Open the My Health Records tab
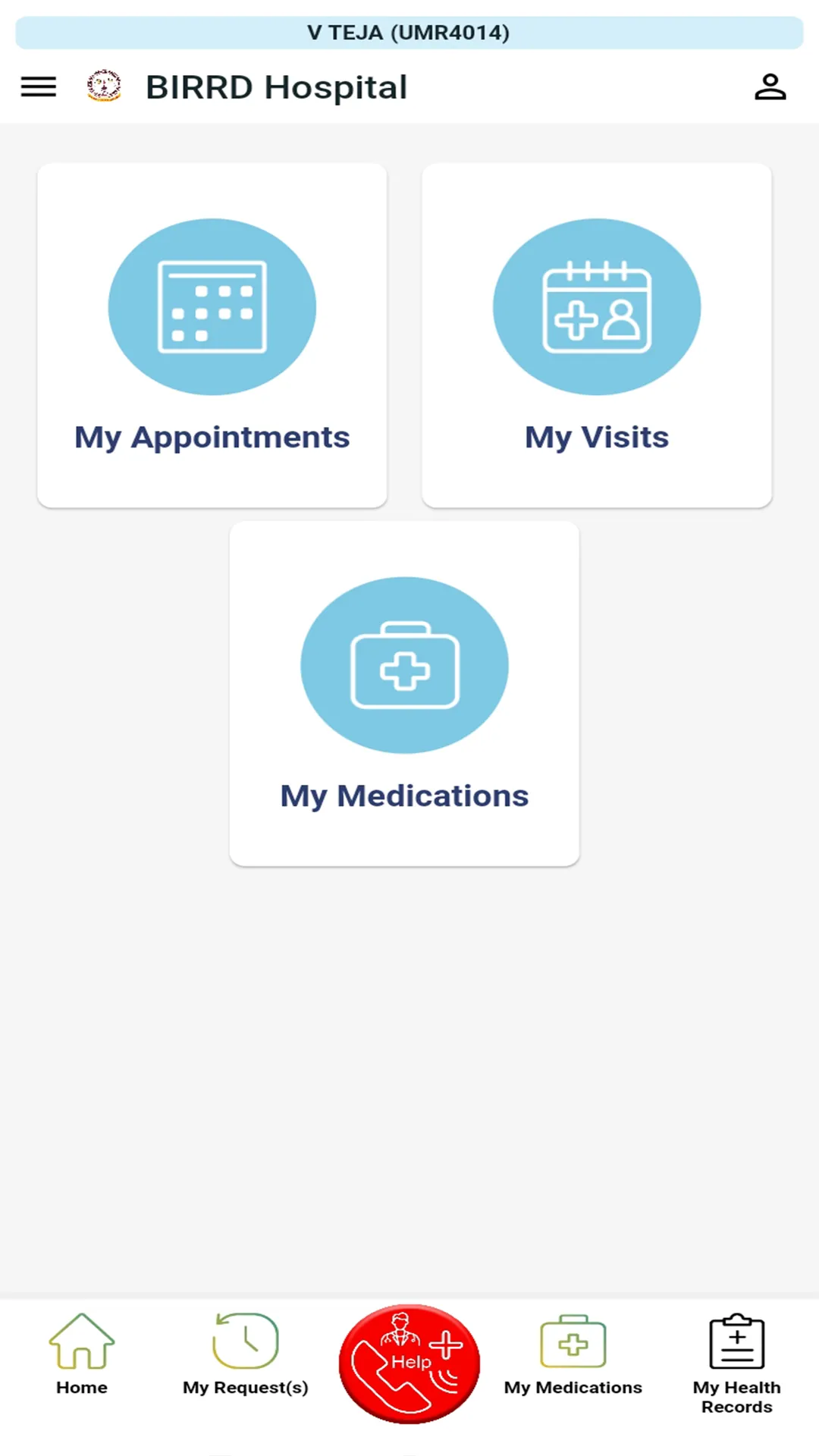 pyautogui.click(x=737, y=1364)
